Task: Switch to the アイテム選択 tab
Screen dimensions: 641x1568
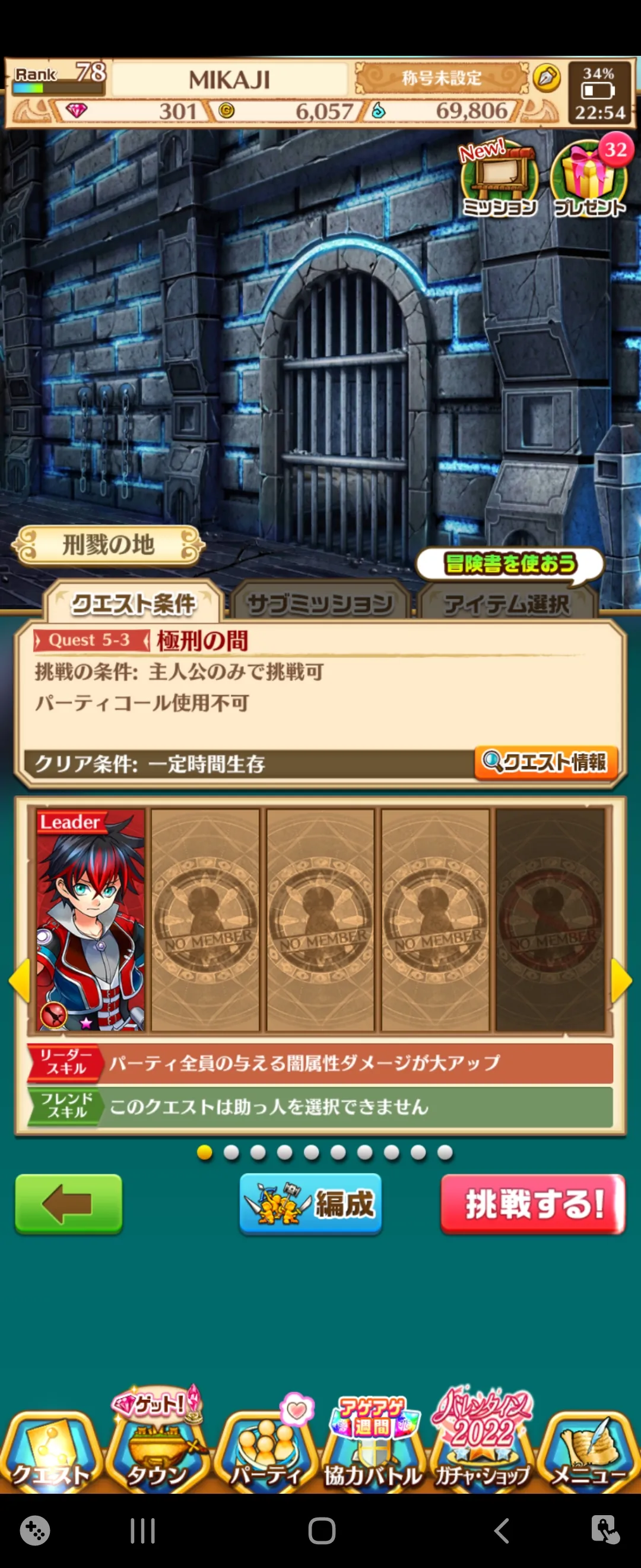Action: pyautogui.click(x=507, y=604)
